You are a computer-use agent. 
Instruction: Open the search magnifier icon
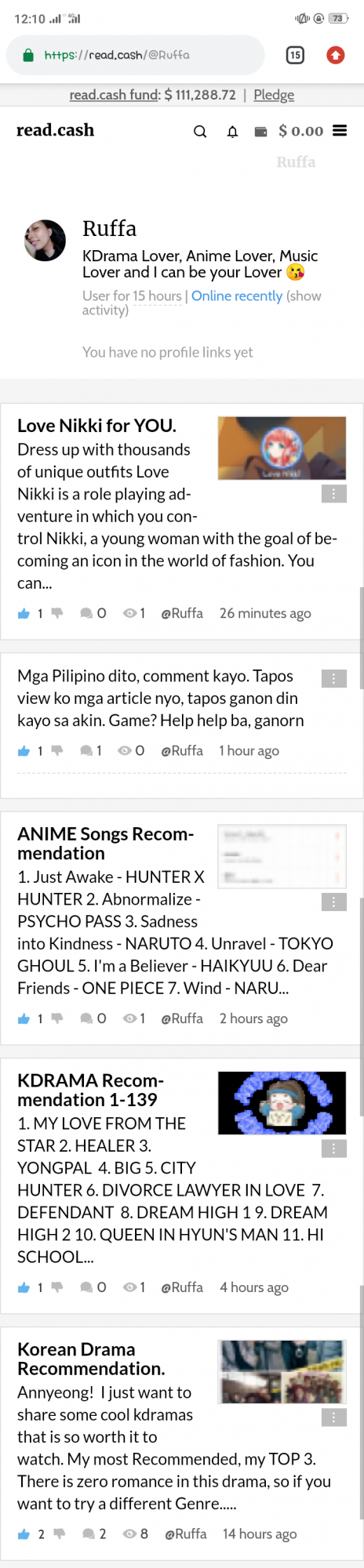200,131
